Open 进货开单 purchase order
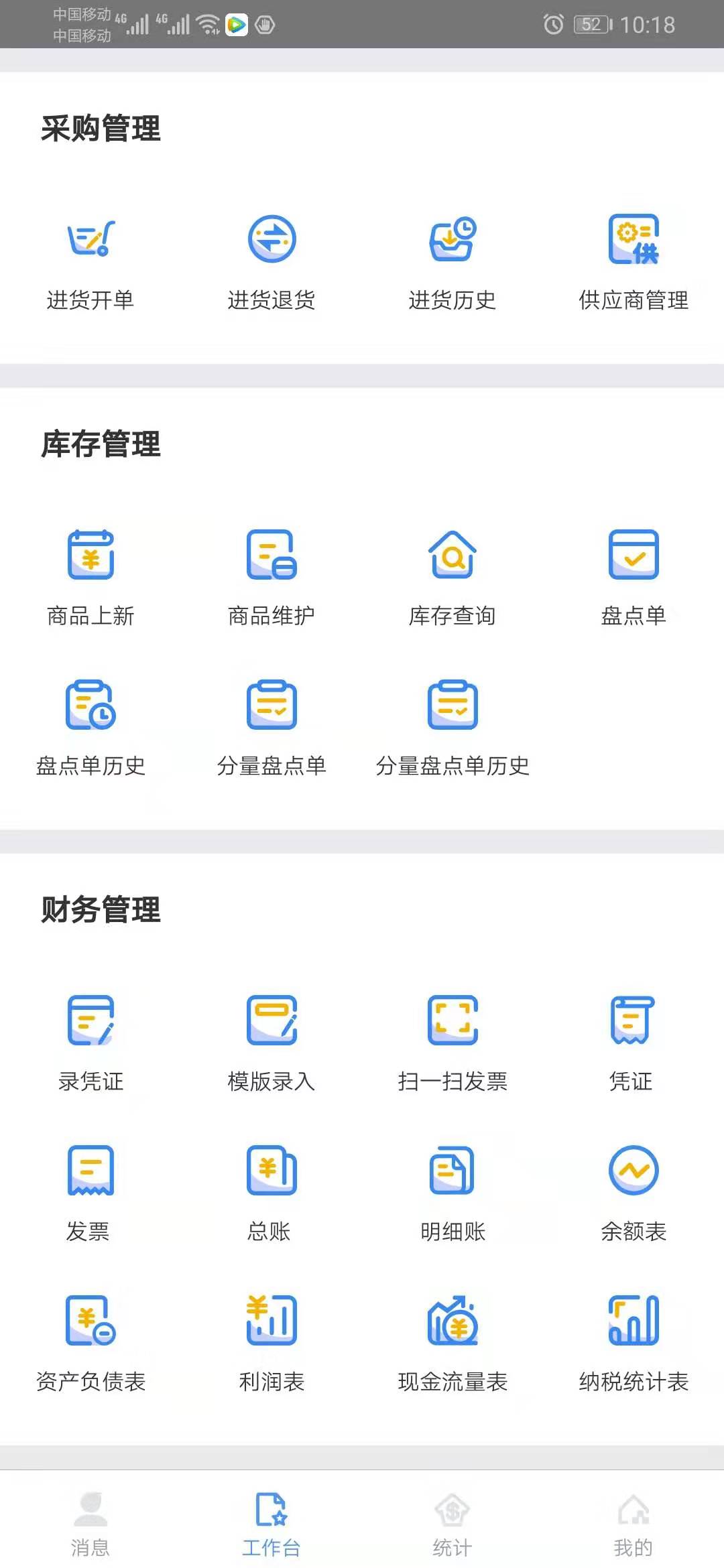Image resolution: width=724 pixels, height=1568 pixels. pos(90,261)
